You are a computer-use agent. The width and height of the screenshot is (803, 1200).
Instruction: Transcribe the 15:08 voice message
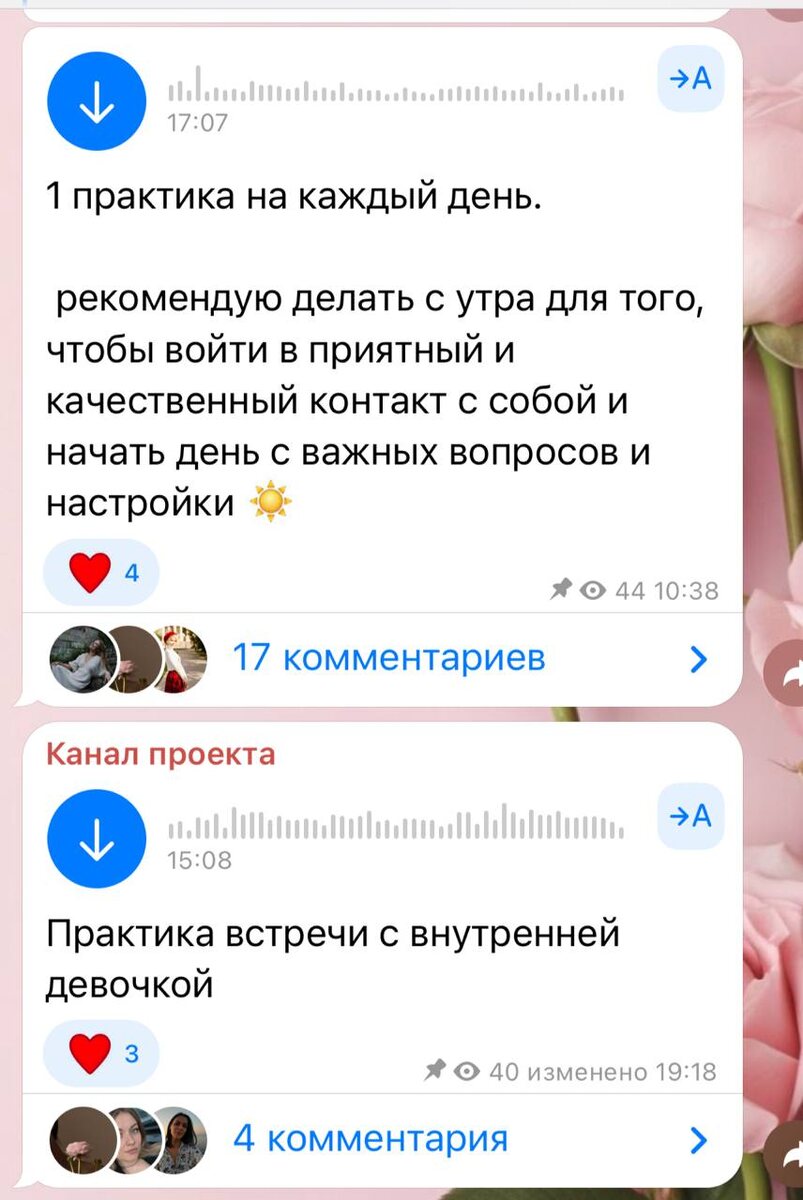click(689, 816)
